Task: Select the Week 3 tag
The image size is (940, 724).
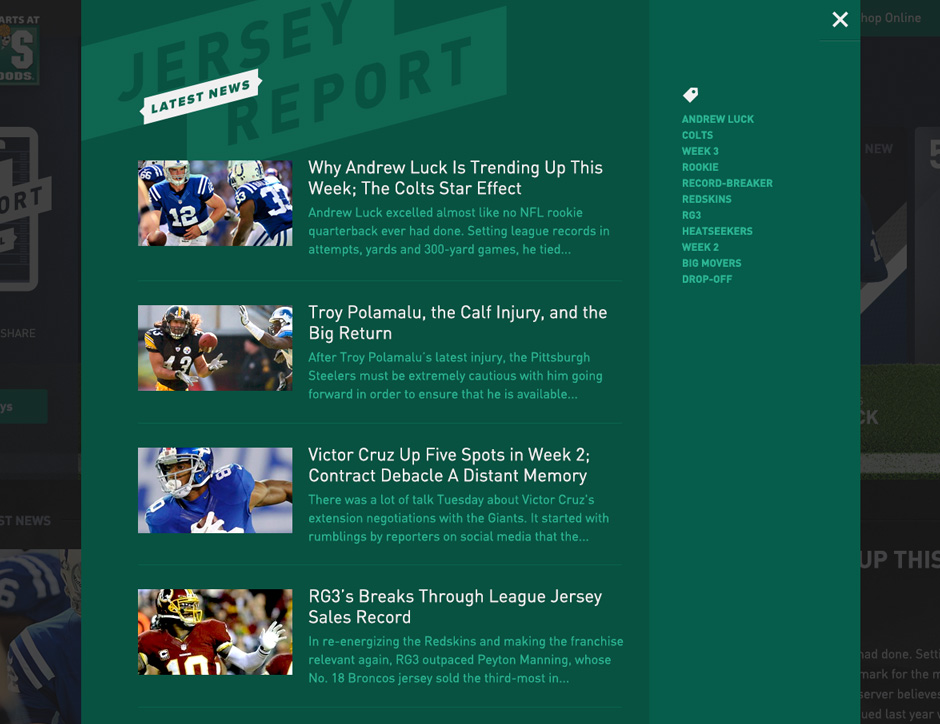Action: [x=700, y=151]
